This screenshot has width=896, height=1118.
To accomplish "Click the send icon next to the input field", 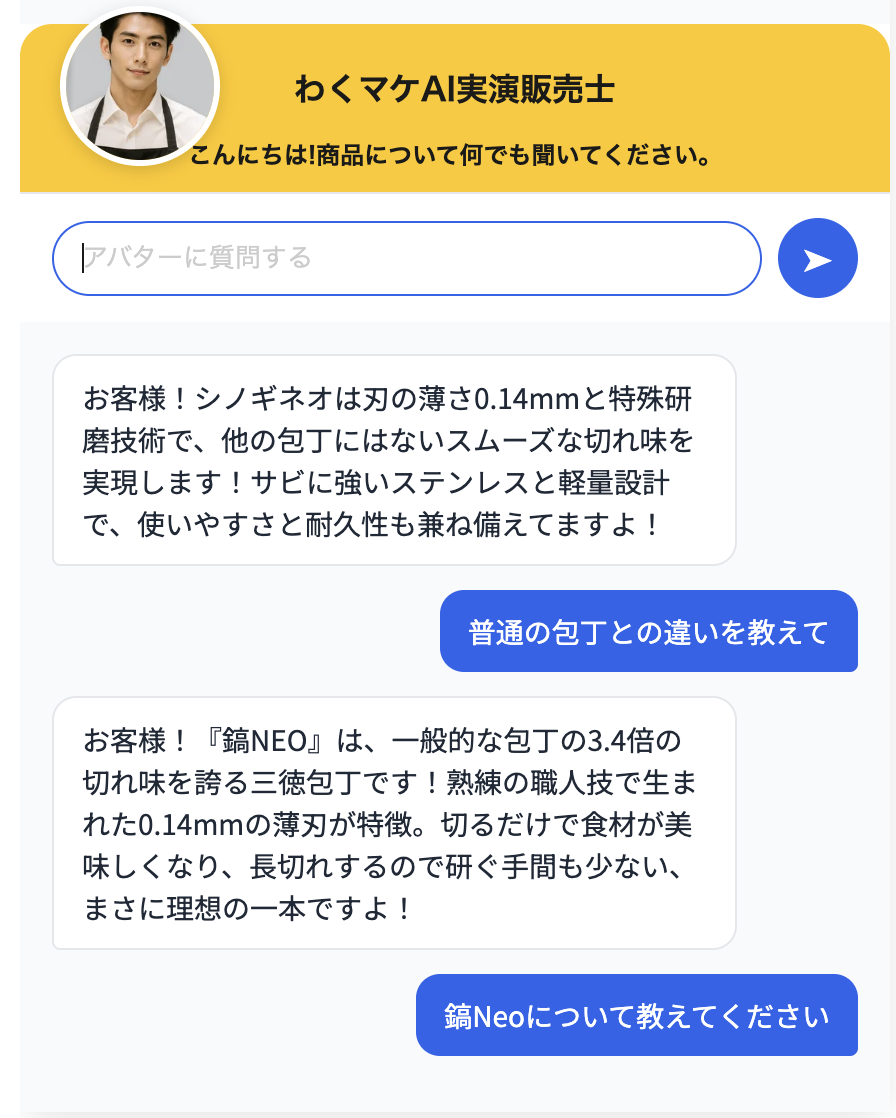I will [817, 258].
